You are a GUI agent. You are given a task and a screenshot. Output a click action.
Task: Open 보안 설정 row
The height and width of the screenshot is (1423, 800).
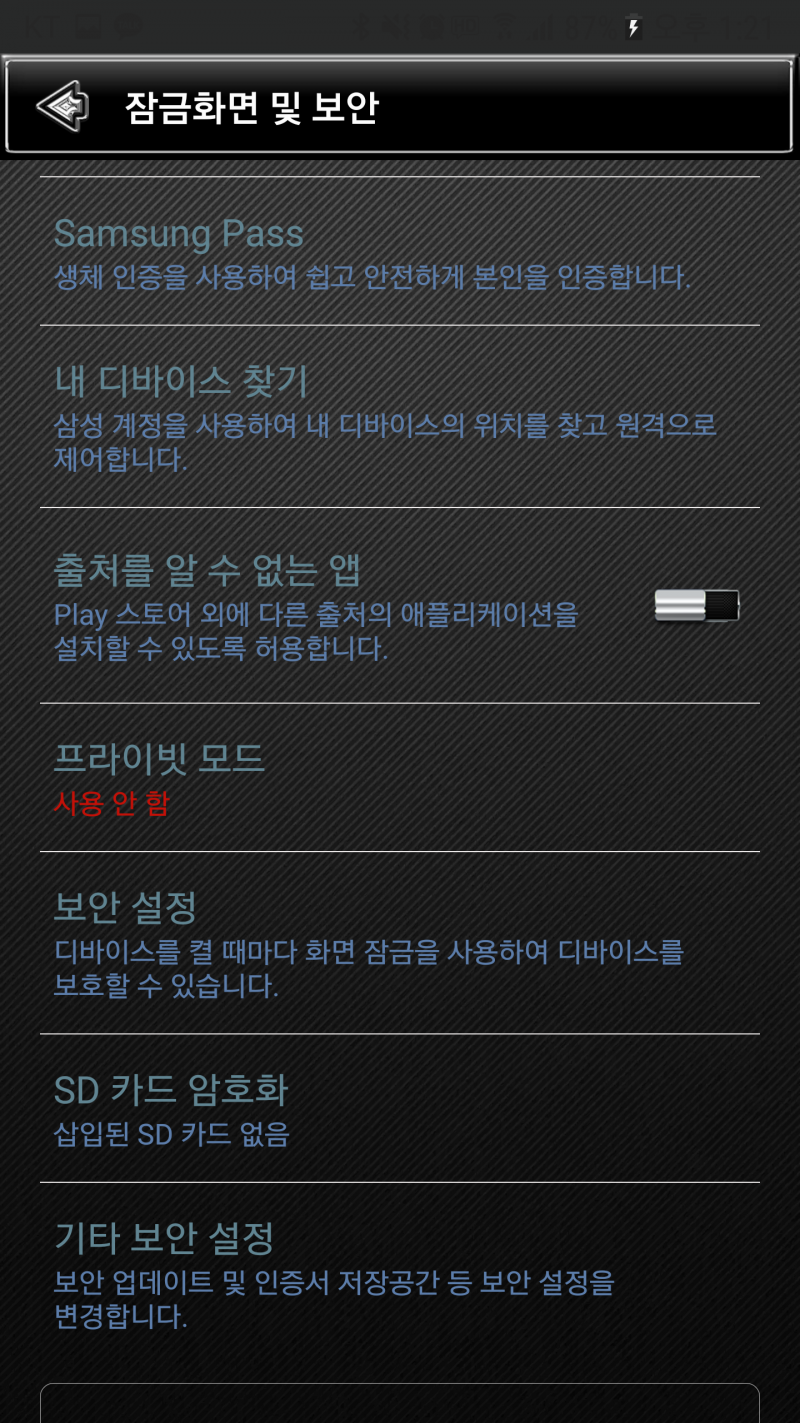click(x=400, y=943)
